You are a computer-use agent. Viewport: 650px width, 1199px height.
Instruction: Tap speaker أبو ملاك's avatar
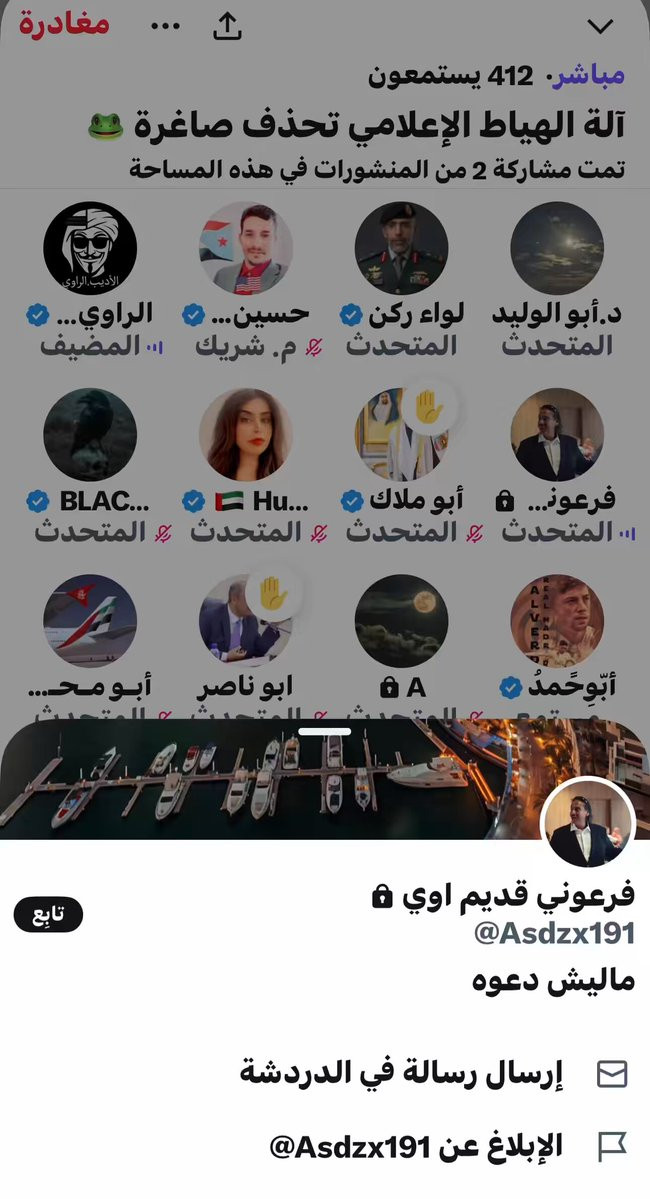pyautogui.click(x=402, y=435)
